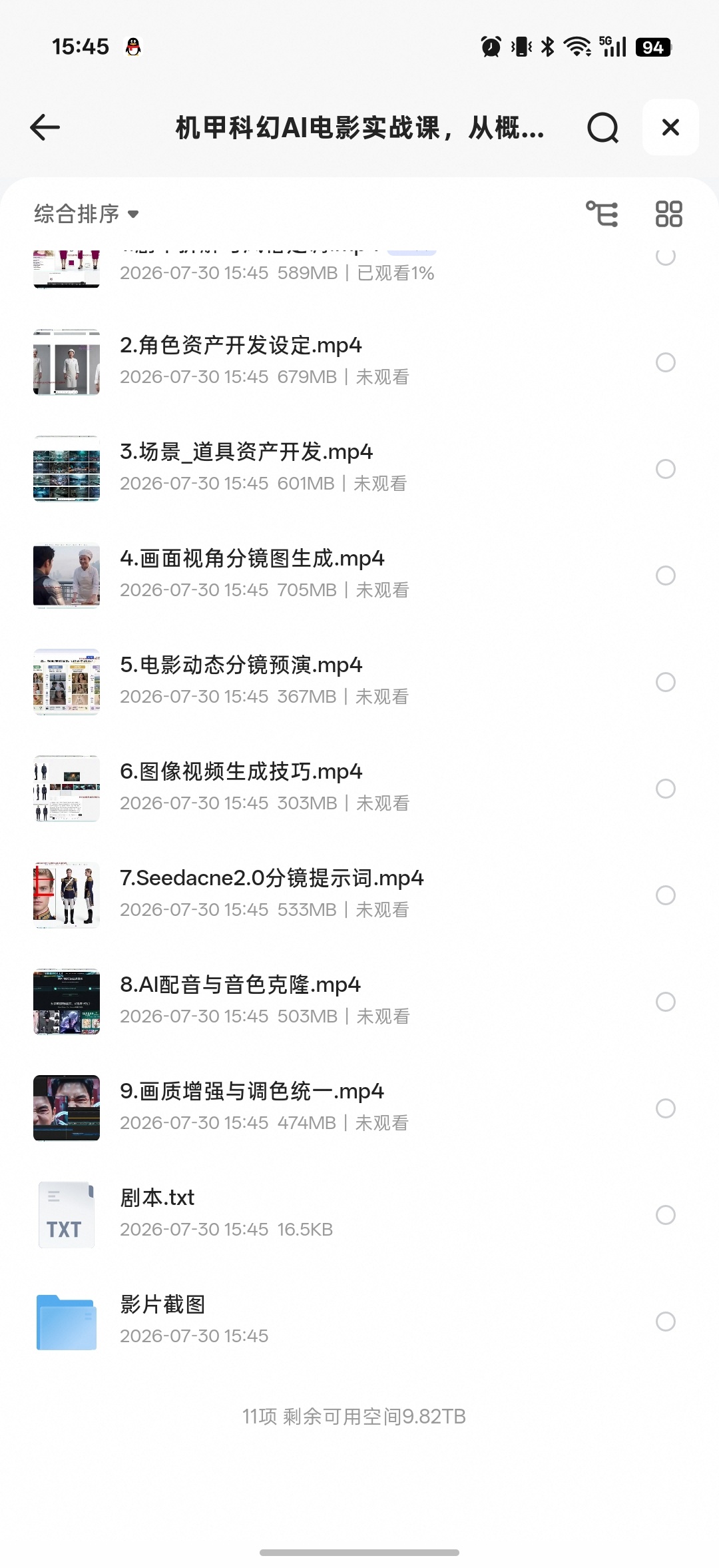The width and height of the screenshot is (719, 1568).
Task: Switch to grid view icon
Action: [x=669, y=214]
